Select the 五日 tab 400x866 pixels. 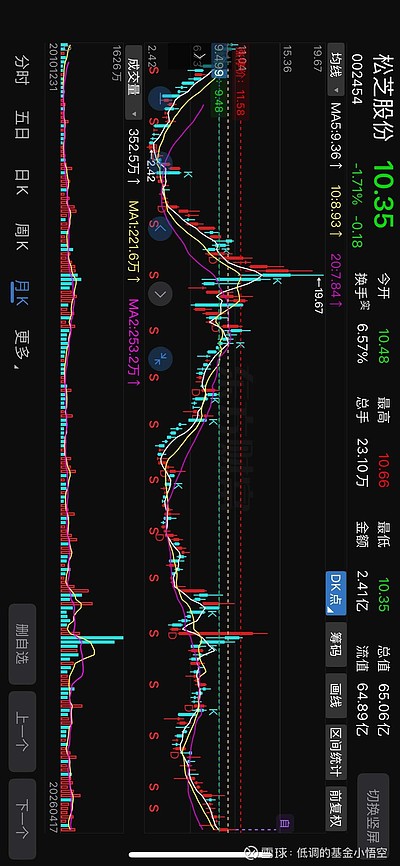tap(22, 125)
